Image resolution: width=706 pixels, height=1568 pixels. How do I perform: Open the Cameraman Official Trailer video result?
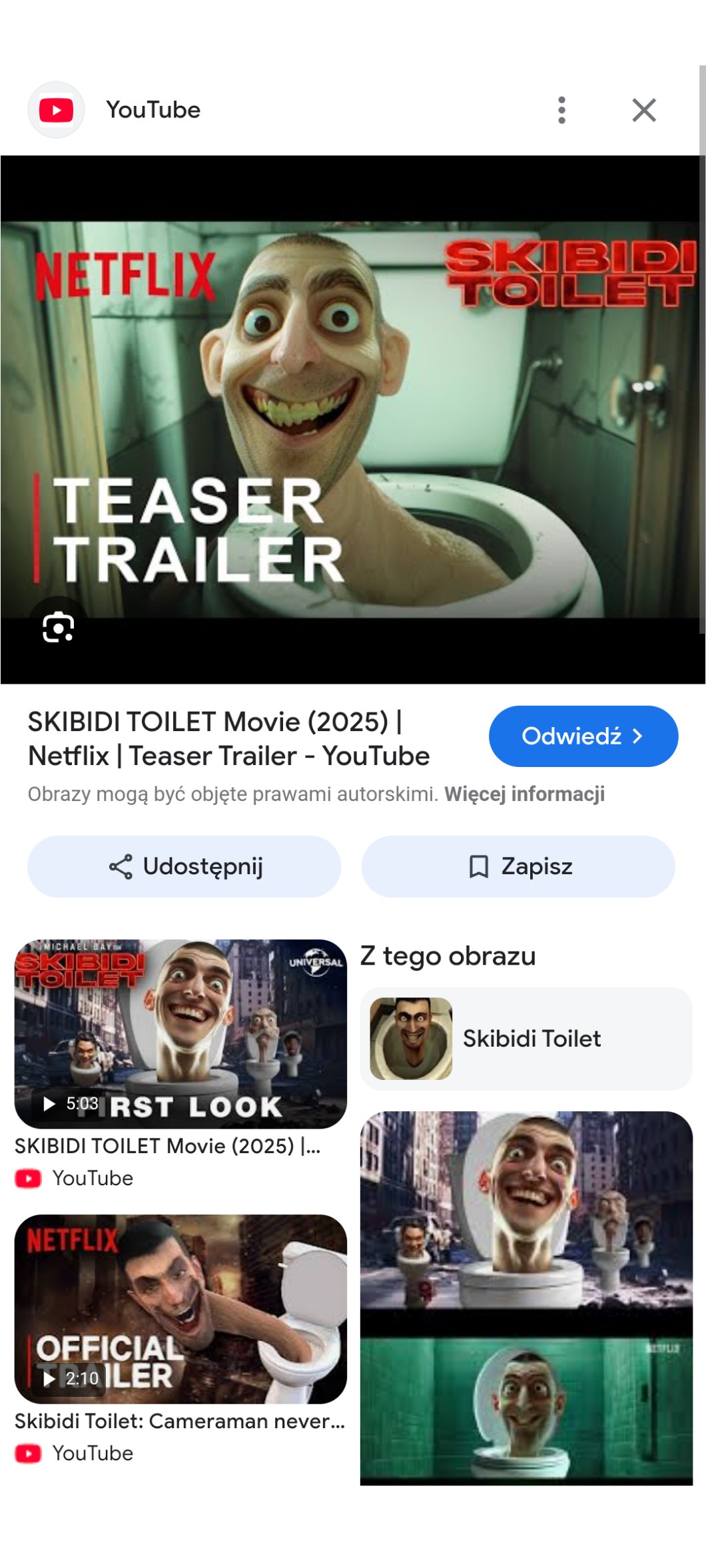pyautogui.click(x=180, y=1308)
